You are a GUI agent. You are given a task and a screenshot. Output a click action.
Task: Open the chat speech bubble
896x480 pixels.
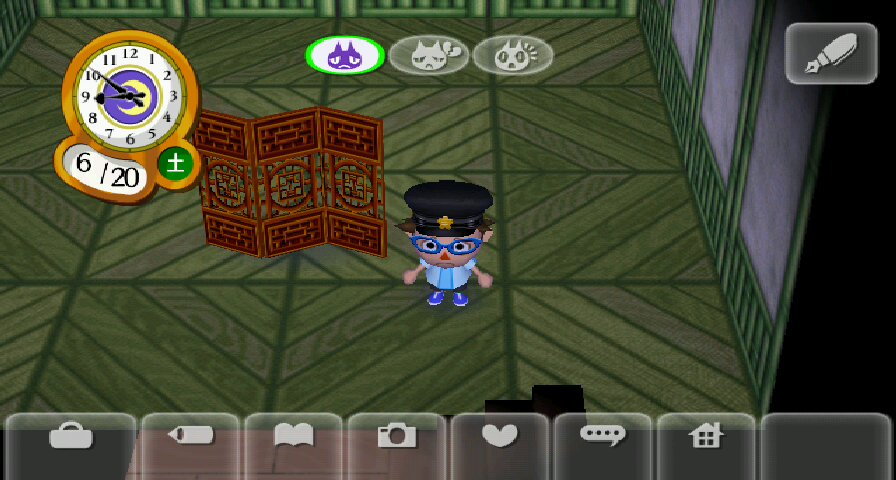pyautogui.click(x=603, y=437)
